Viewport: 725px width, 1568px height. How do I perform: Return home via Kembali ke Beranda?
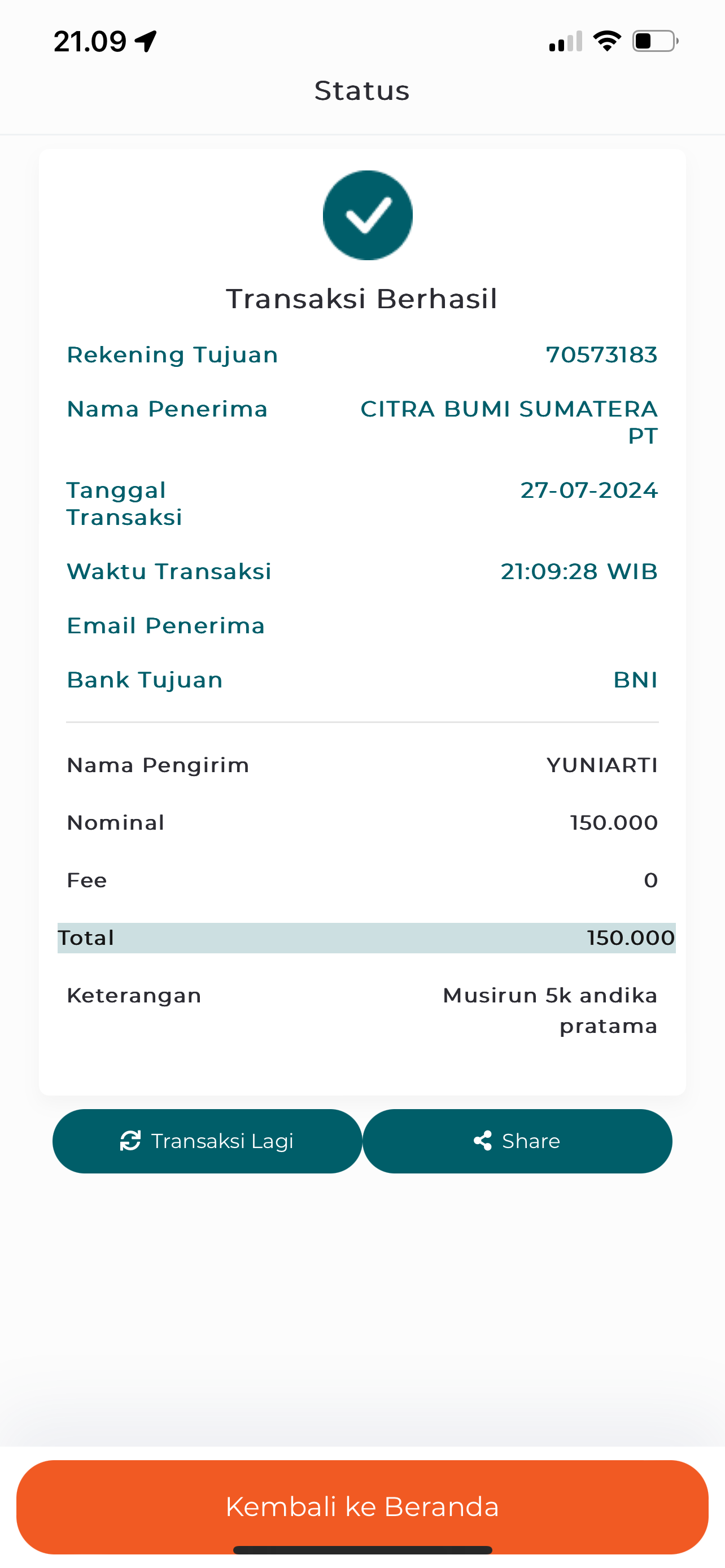(362, 1506)
